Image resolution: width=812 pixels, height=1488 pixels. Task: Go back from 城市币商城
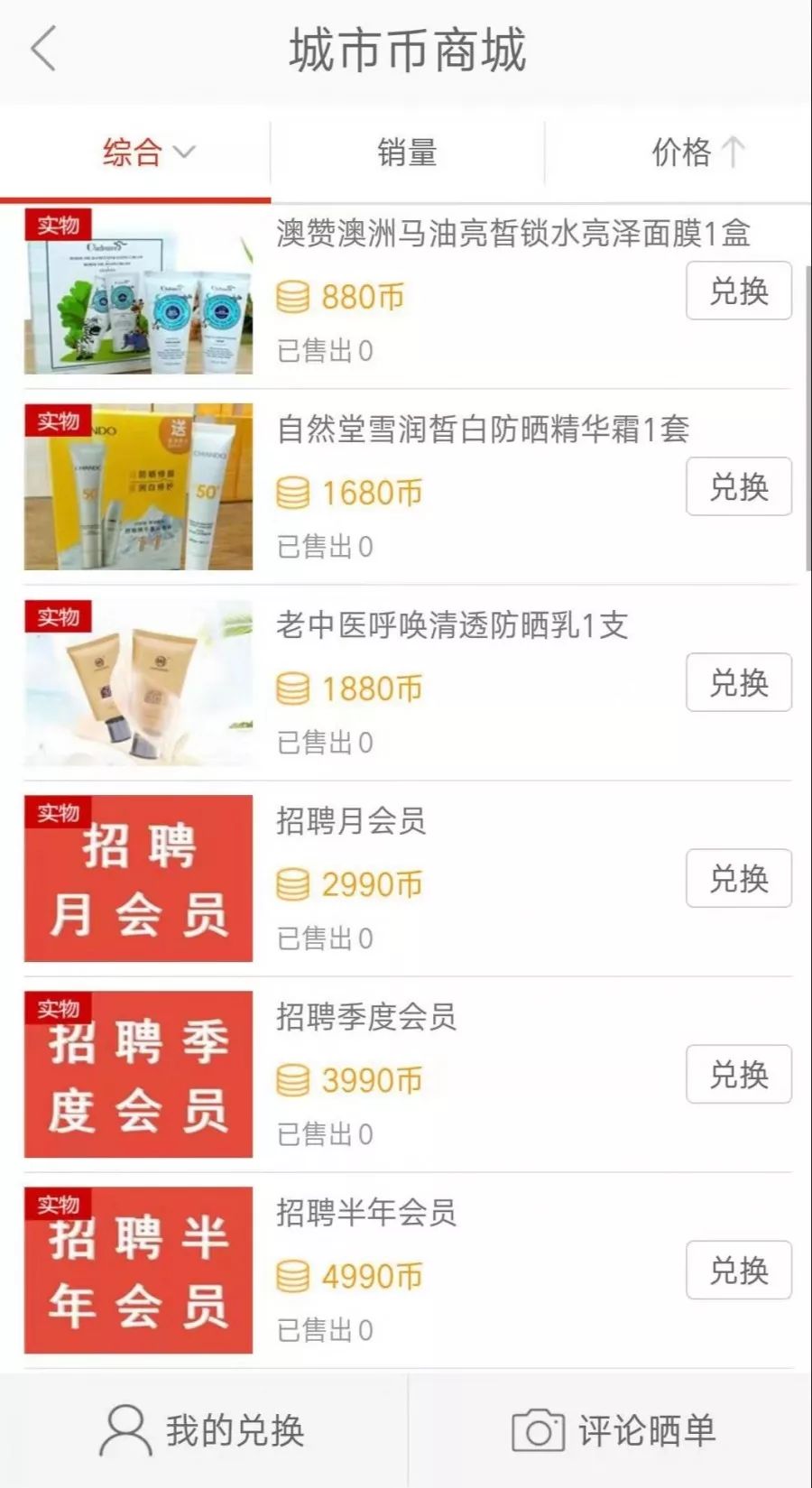pos(43,49)
